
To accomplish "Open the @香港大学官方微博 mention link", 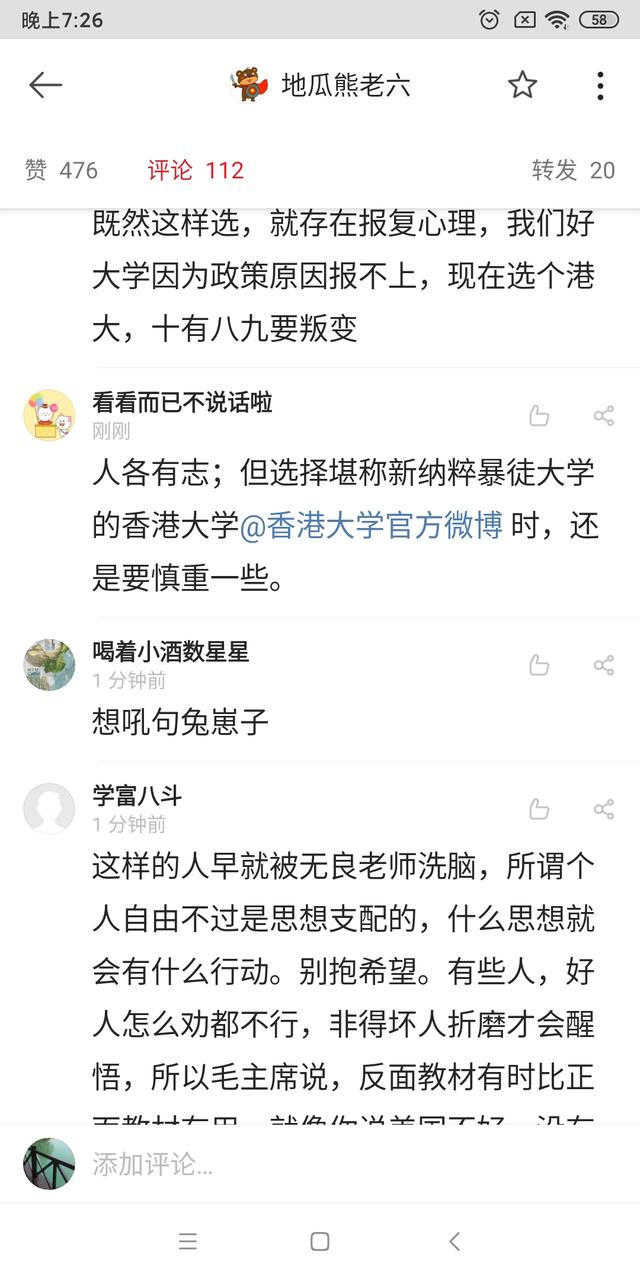I will 371,524.
